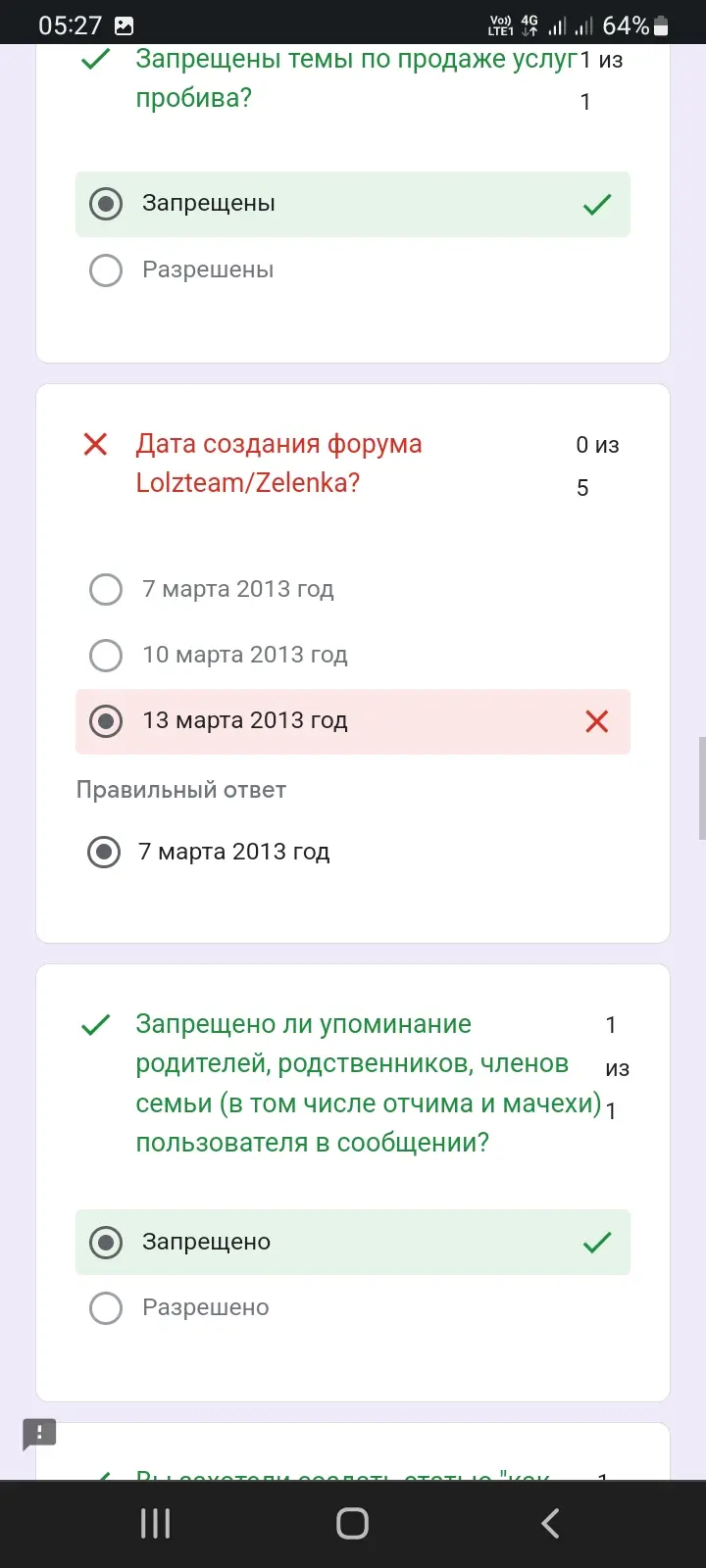Choose the 13 марта 2013 год answer
Image resolution: width=706 pixels, height=1568 pixels.
352,721
